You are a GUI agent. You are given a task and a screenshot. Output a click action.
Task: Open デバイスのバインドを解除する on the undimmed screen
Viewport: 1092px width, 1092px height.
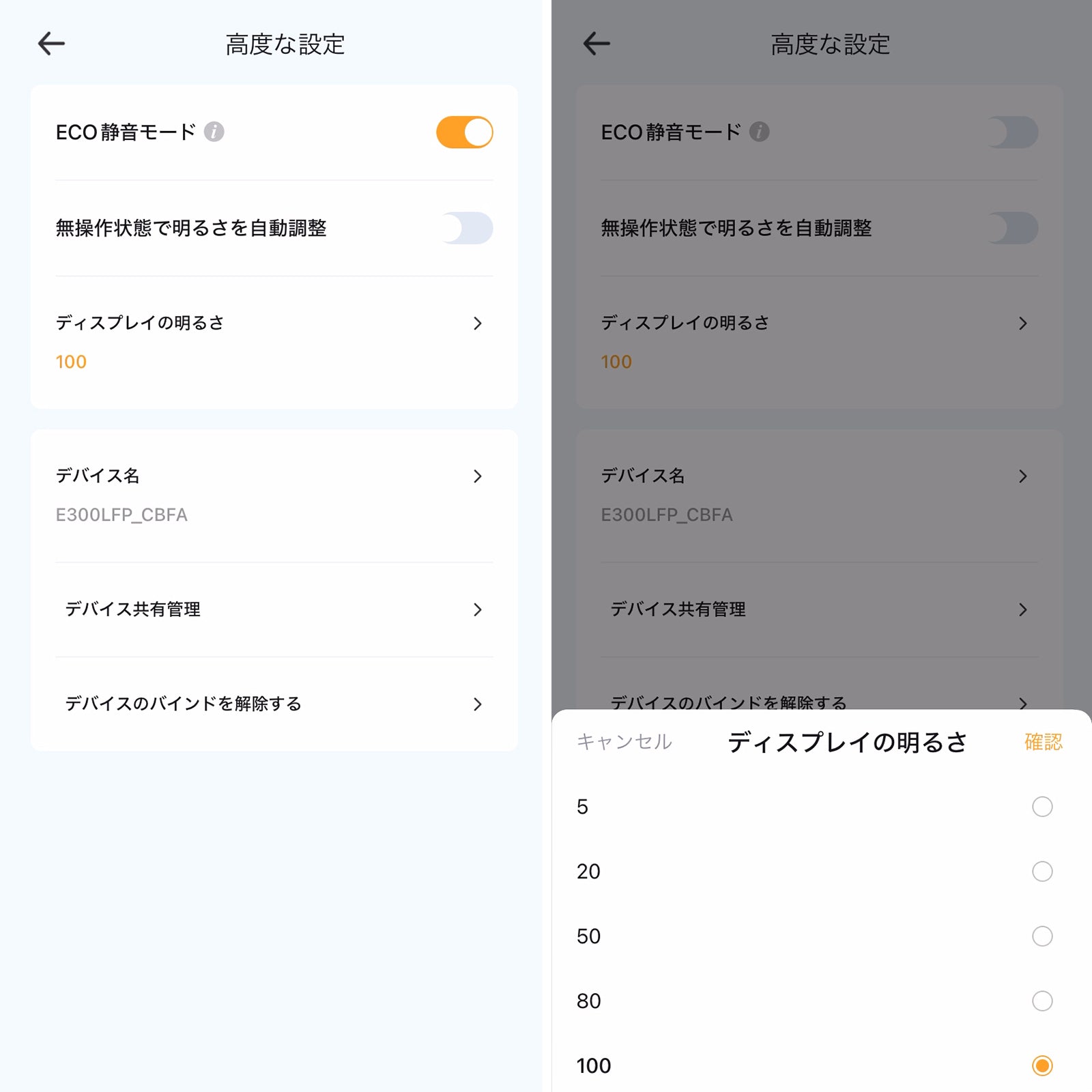point(273,704)
